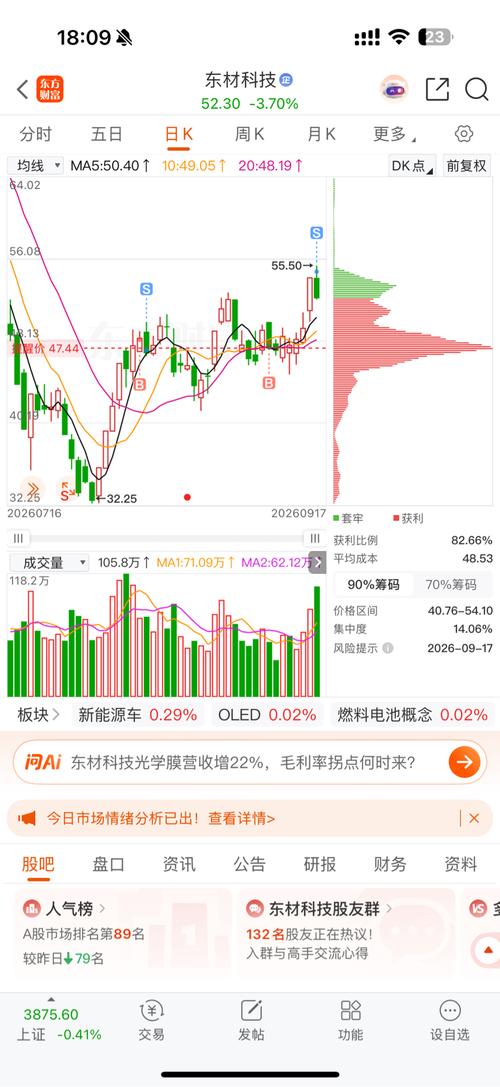Expand the 更多 period options
Screen dimensions: 500x1087
tap(395, 134)
